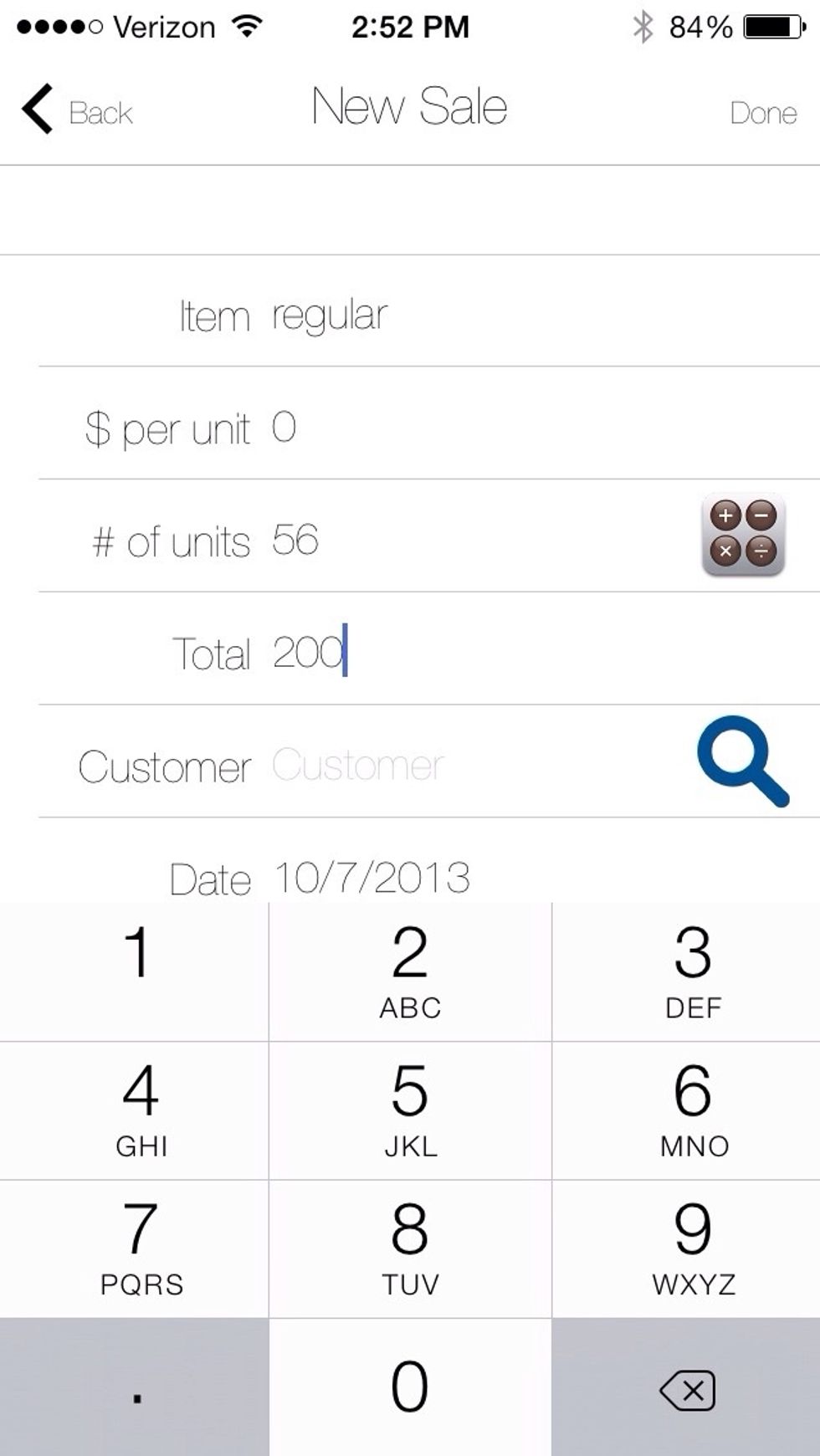Change the date 10/7/2013
820x1456 pixels.
(372, 877)
